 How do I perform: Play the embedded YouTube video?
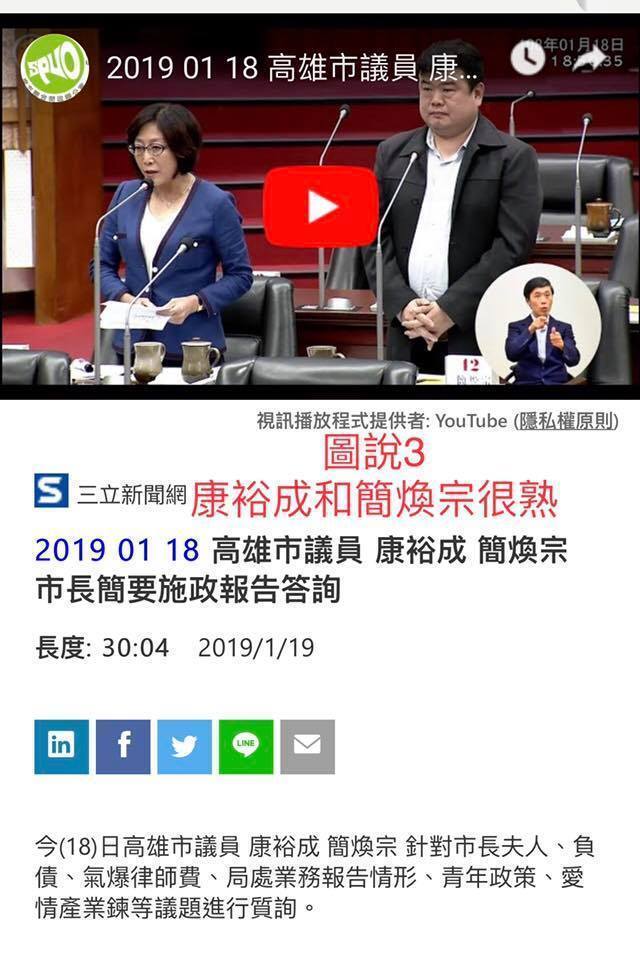pyautogui.click(x=320, y=206)
